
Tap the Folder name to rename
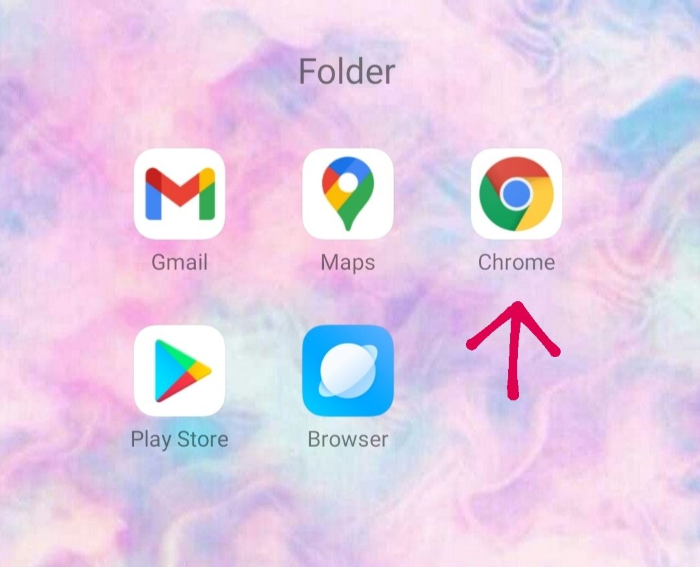[x=347, y=72]
